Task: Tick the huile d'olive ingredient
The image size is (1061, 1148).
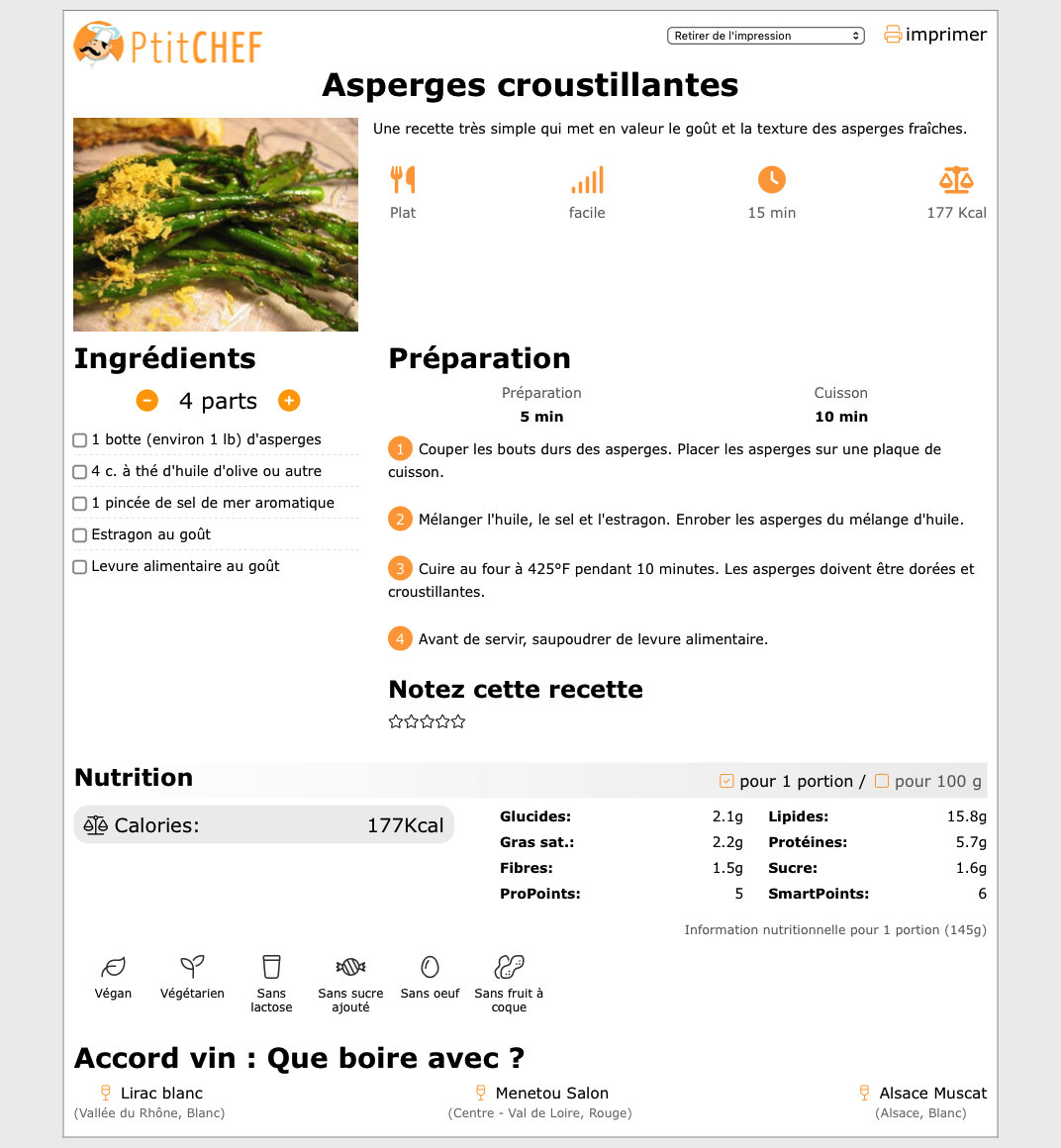Action: click(x=80, y=472)
